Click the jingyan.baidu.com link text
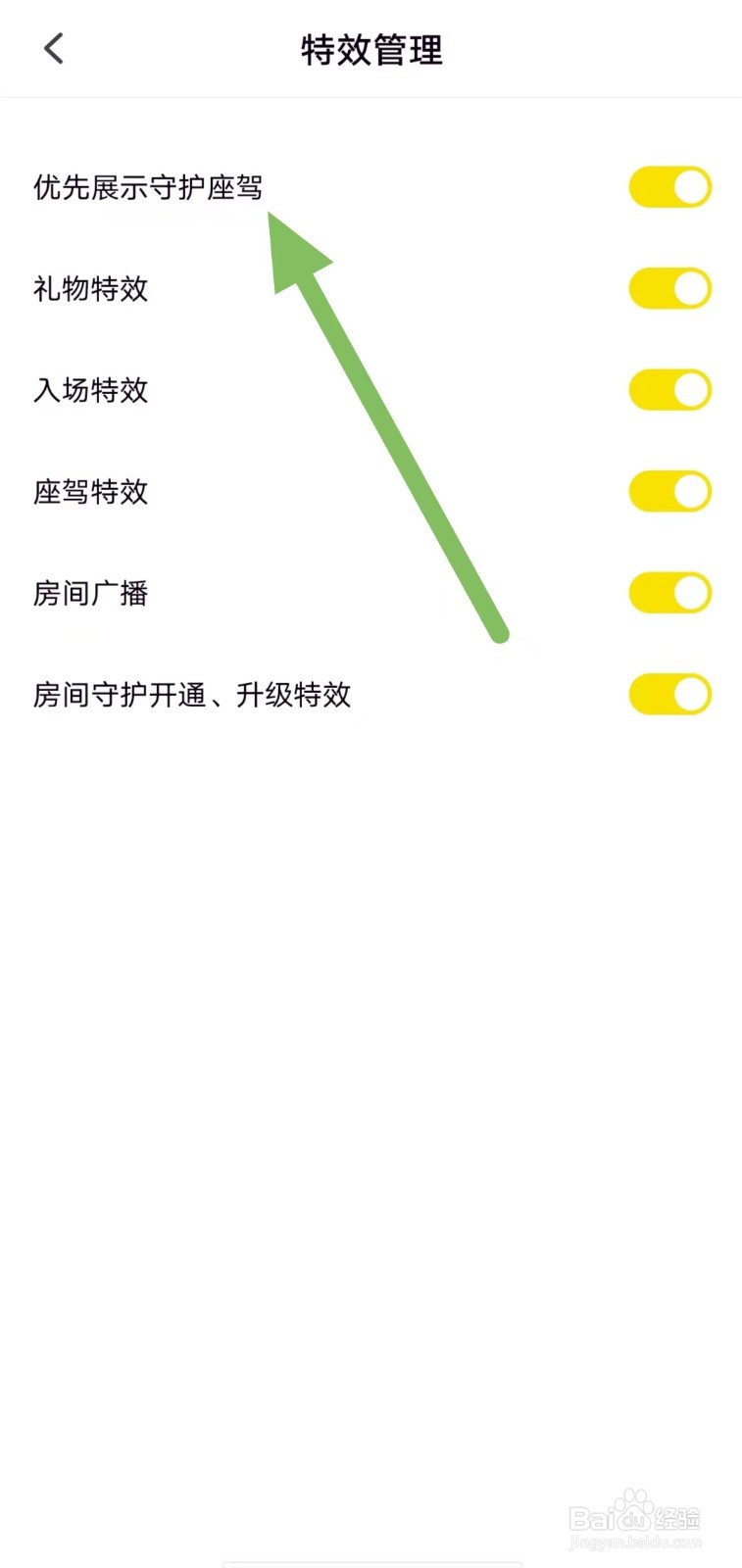Screen dimensions: 742x1568 coord(637,1541)
